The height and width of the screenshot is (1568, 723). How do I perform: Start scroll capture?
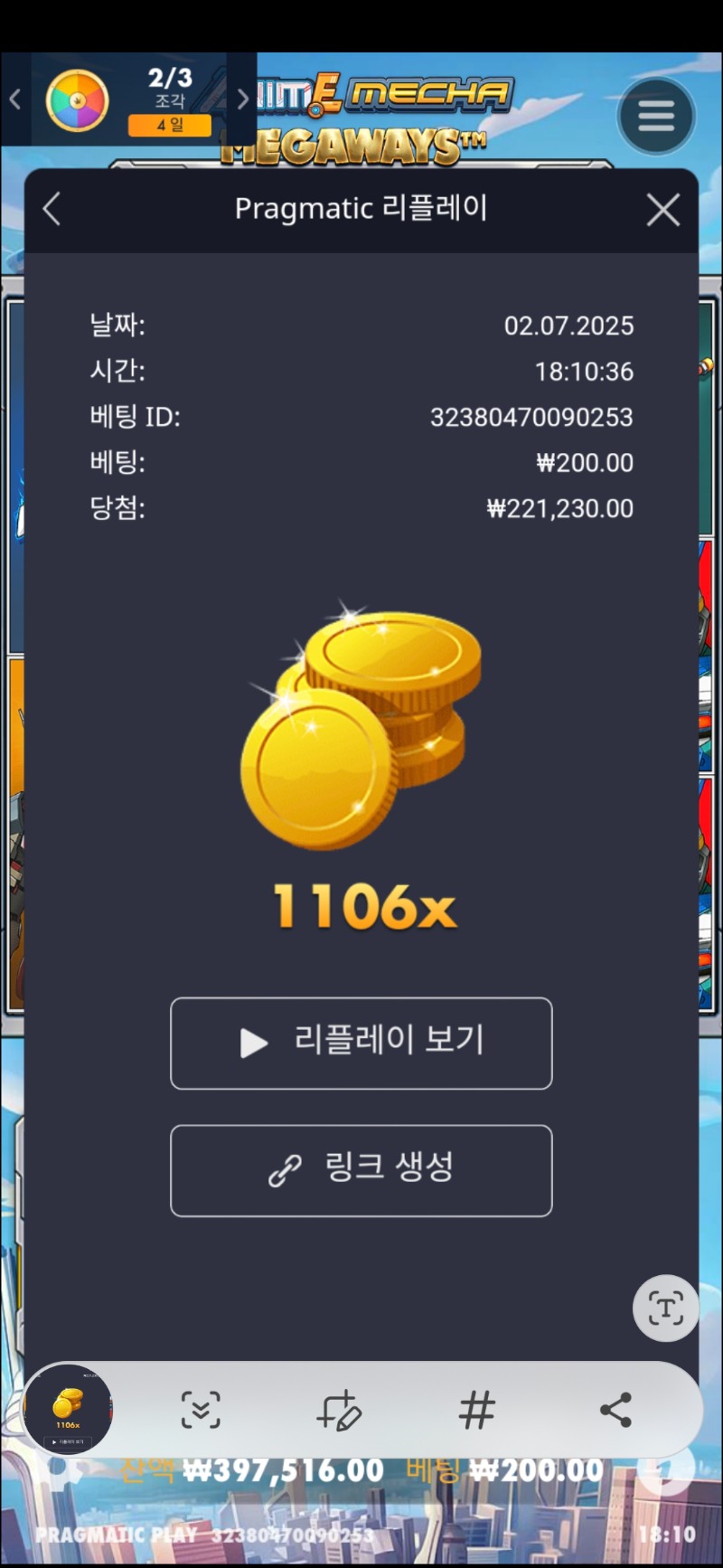pos(201,1410)
